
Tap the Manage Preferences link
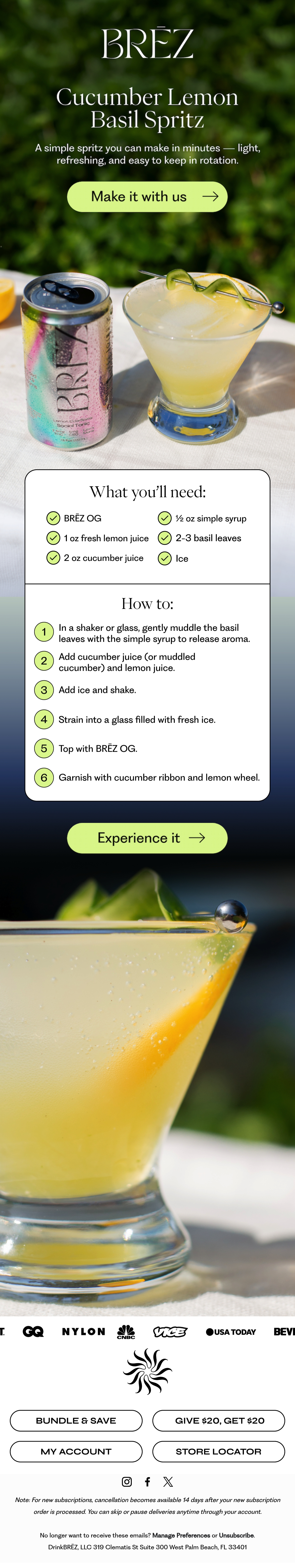[x=181, y=1535]
